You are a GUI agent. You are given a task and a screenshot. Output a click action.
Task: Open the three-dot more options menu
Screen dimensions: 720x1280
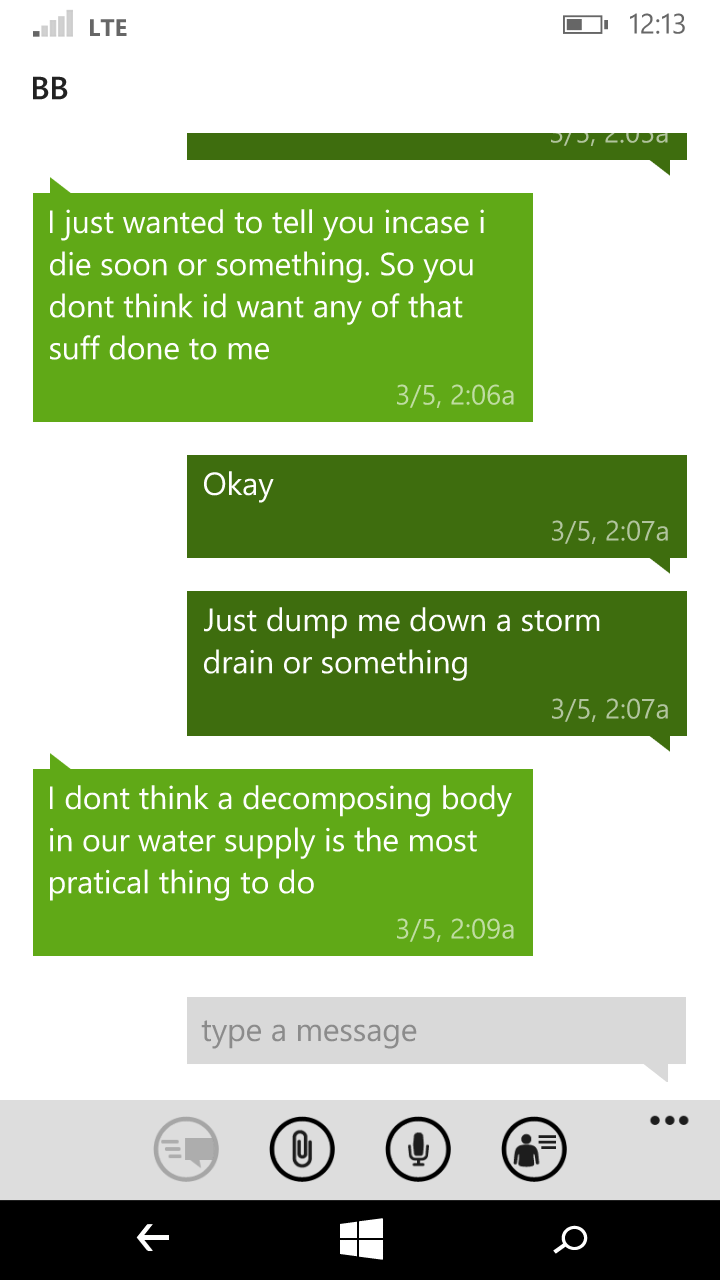tap(669, 1121)
